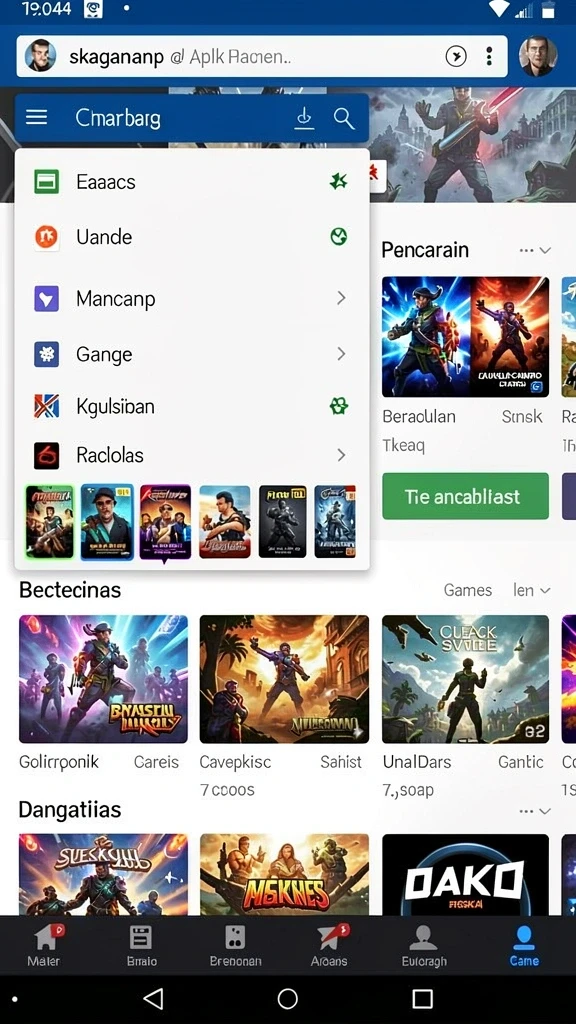Tap the search magnifier in Cmarbarg bar
The height and width of the screenshot is (1024, 576).
point(344,118)
